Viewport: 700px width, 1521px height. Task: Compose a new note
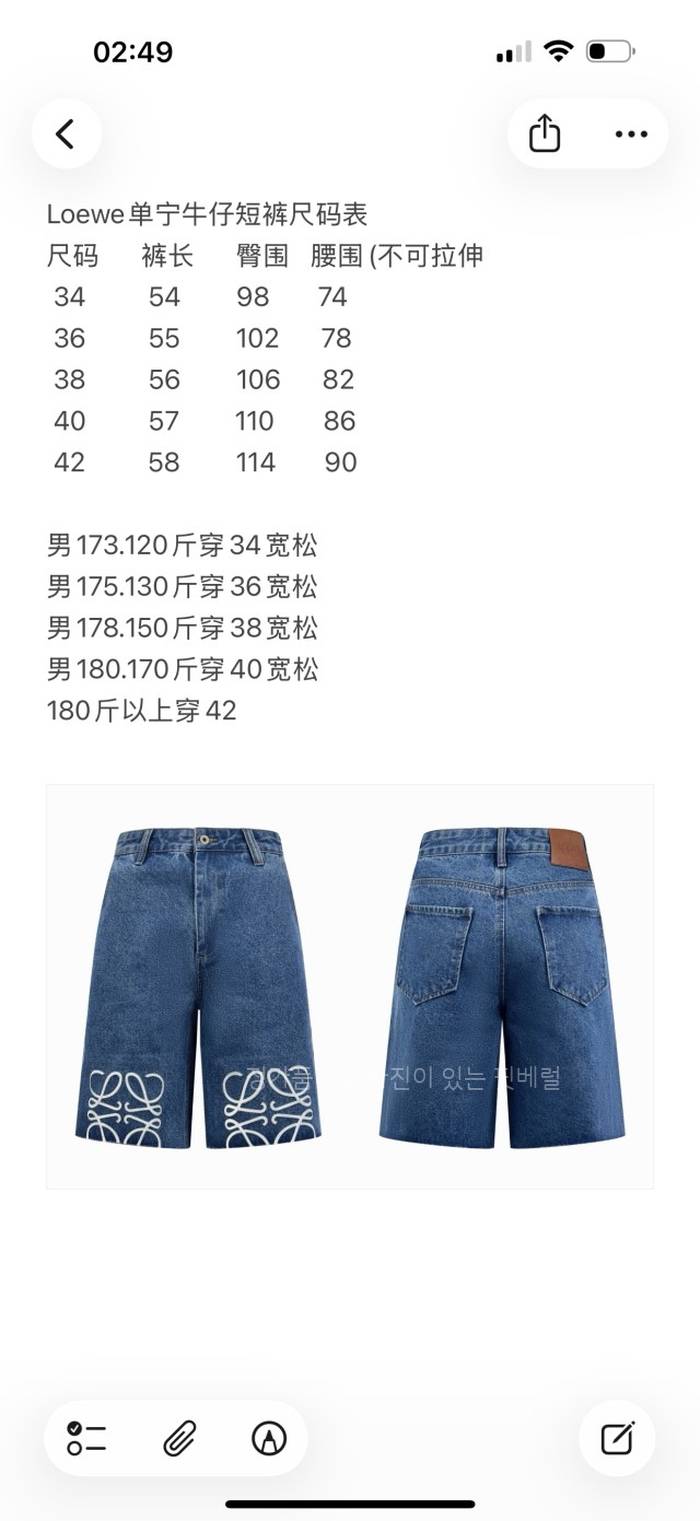pos(617,1438)
